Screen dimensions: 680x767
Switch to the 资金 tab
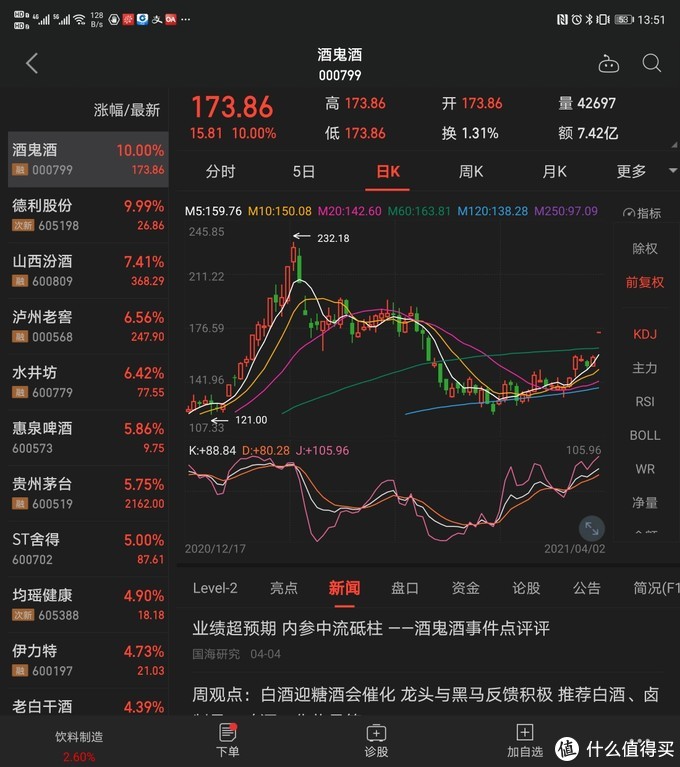(x=465, y=588)
